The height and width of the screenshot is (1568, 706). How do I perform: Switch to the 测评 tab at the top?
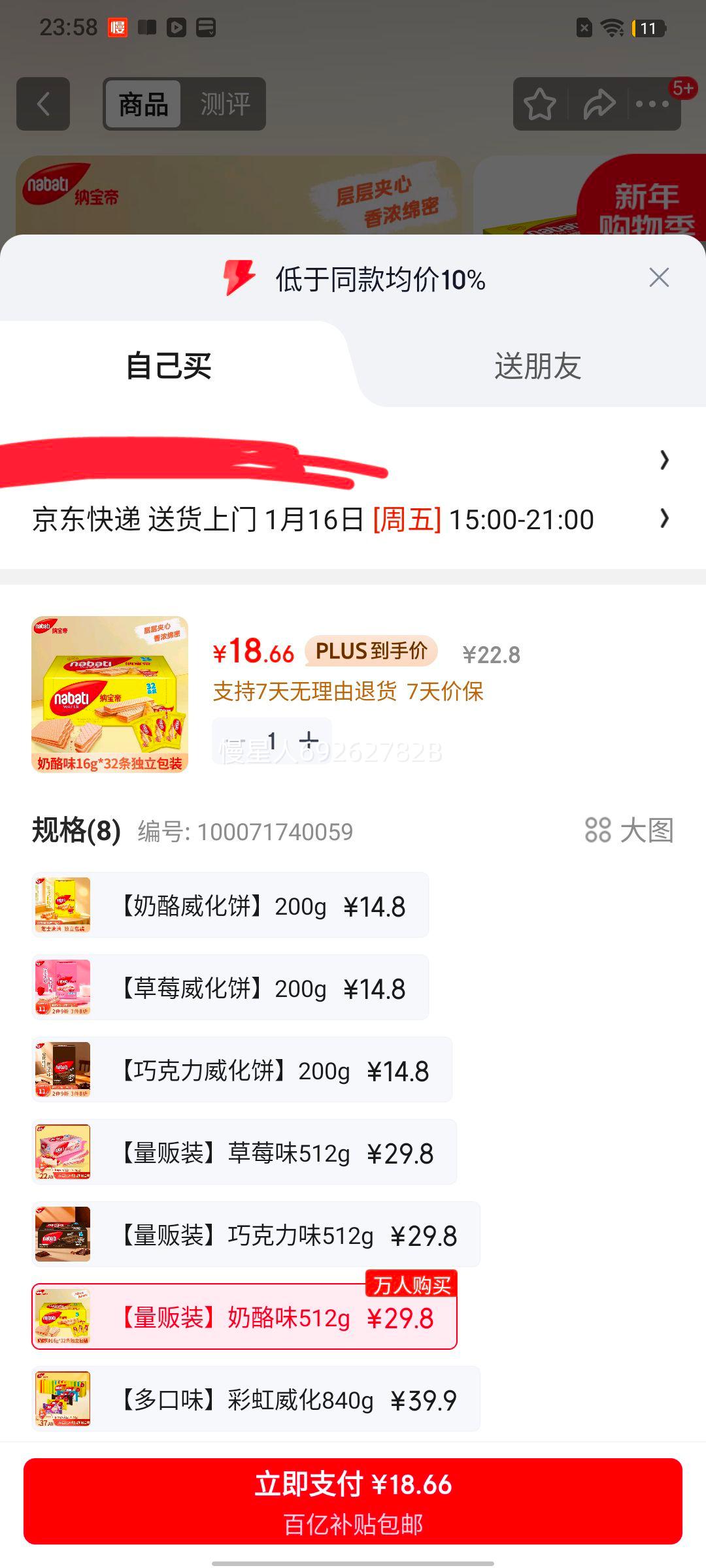coord(226,105)
